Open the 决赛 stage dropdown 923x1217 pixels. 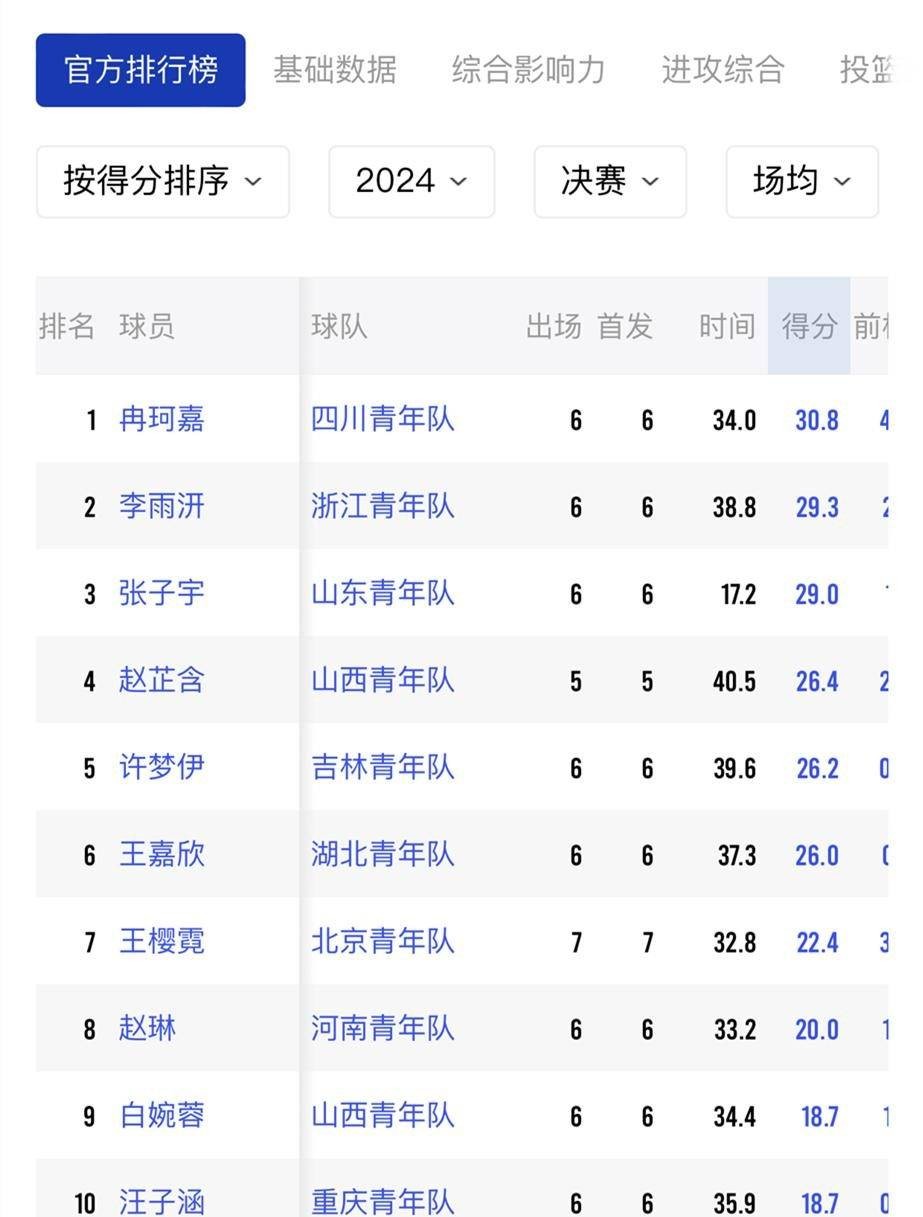coord(610,181)
